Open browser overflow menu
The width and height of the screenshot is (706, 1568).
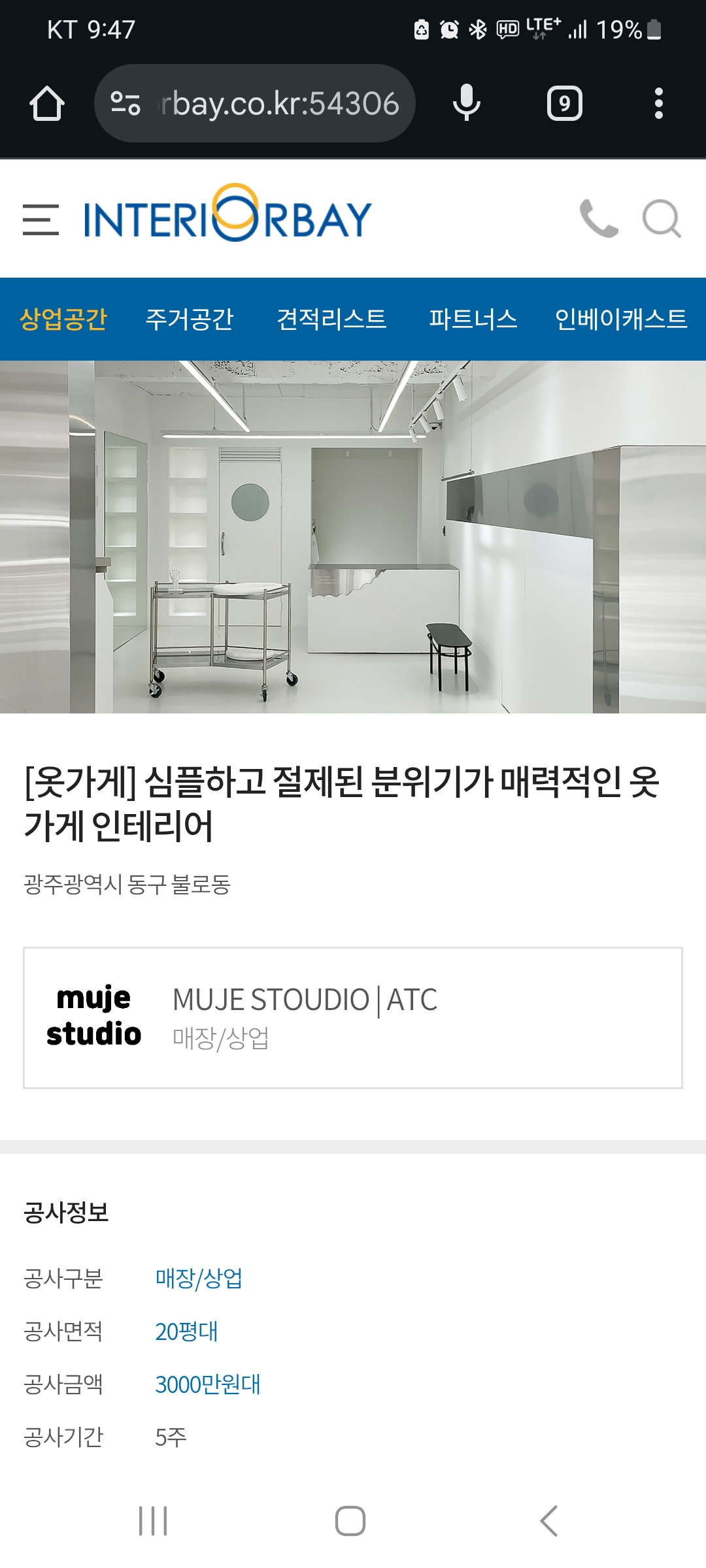pyautogui.click(x=658, y=103)
